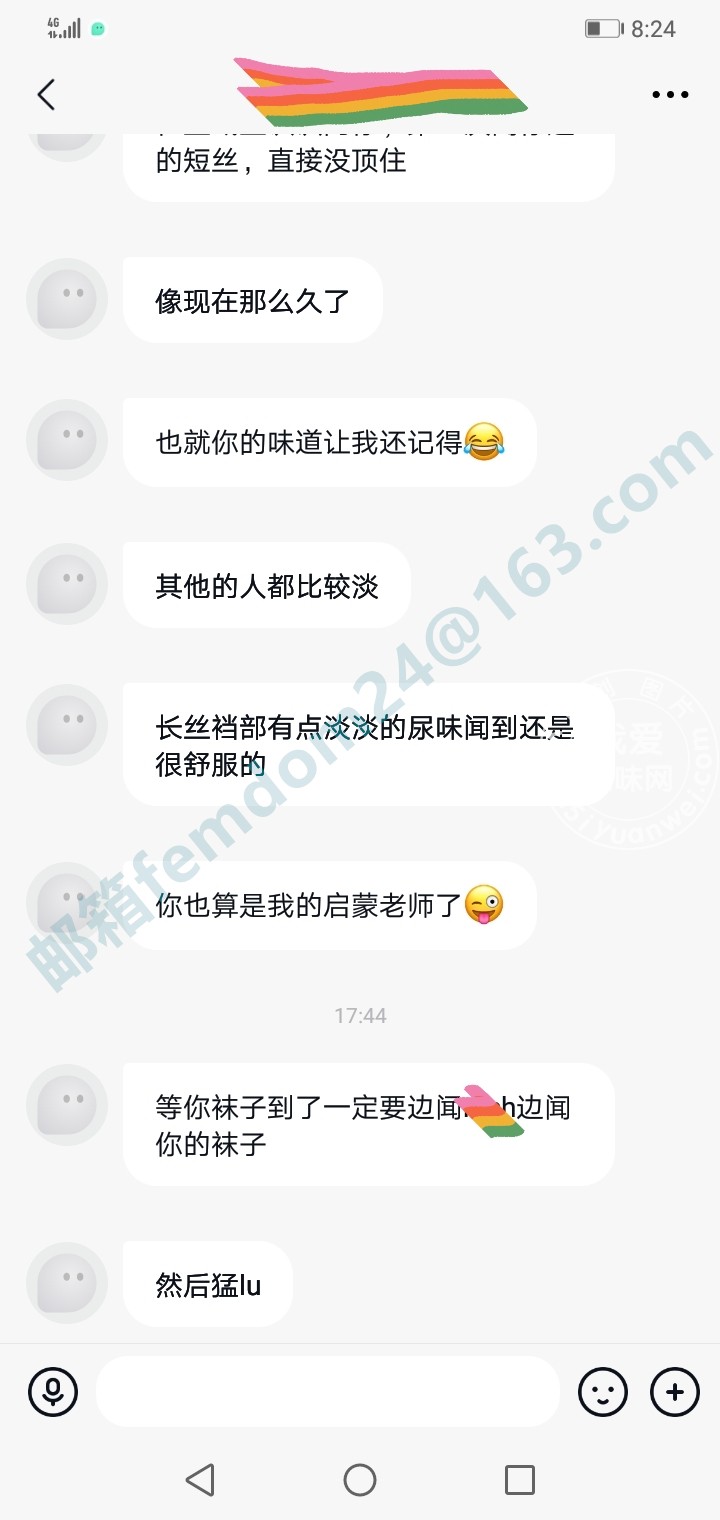Open system recent apps
The image size is (720, 1520).
point(519,1479)
